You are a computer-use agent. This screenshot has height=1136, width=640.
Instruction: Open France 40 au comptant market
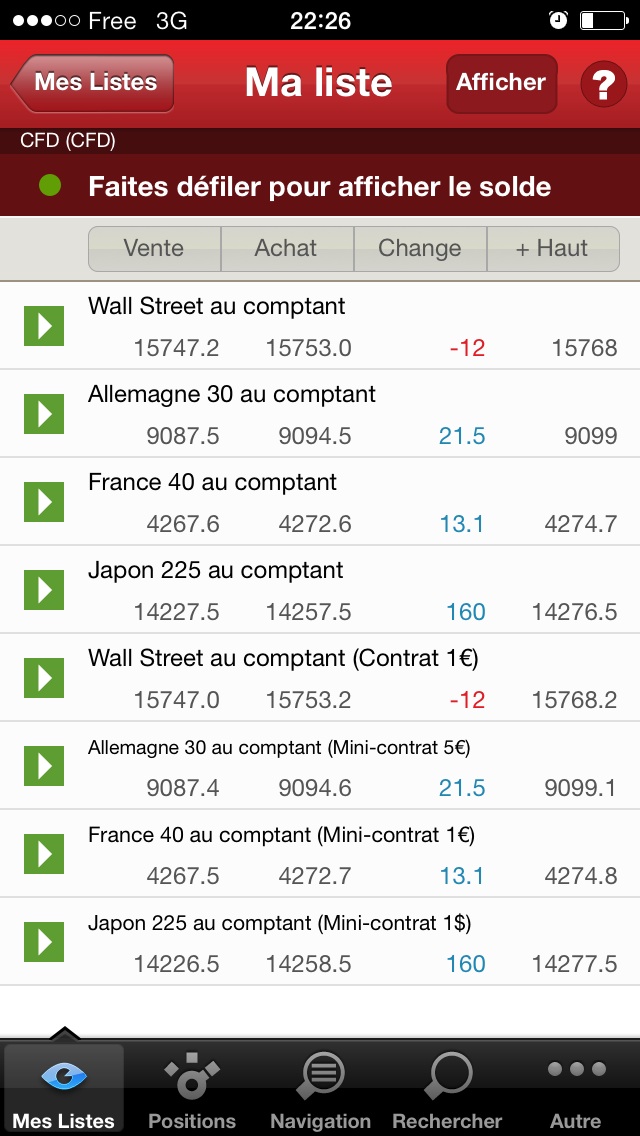[320, 503]
